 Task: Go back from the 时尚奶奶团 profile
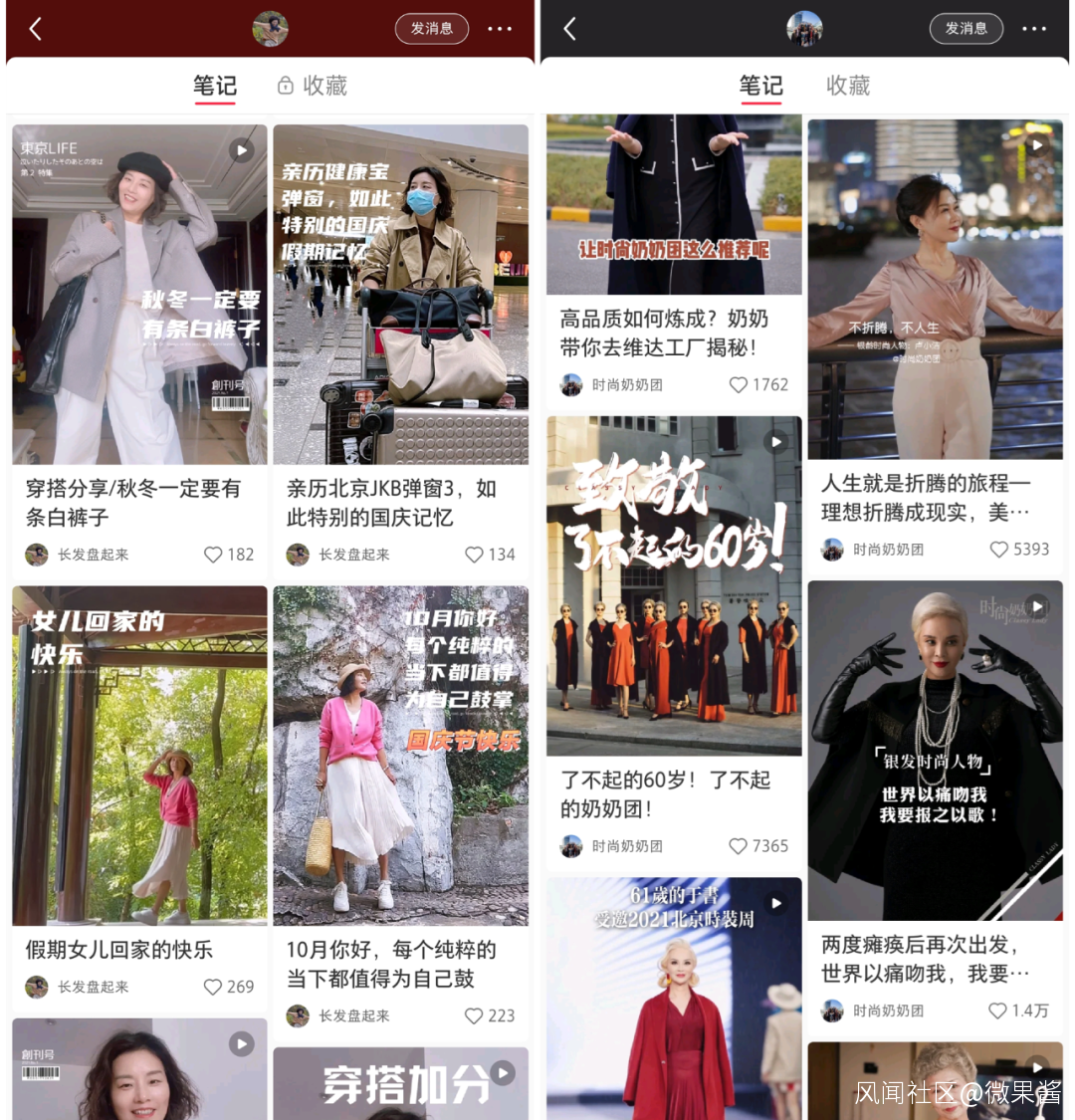pos(570,29)
